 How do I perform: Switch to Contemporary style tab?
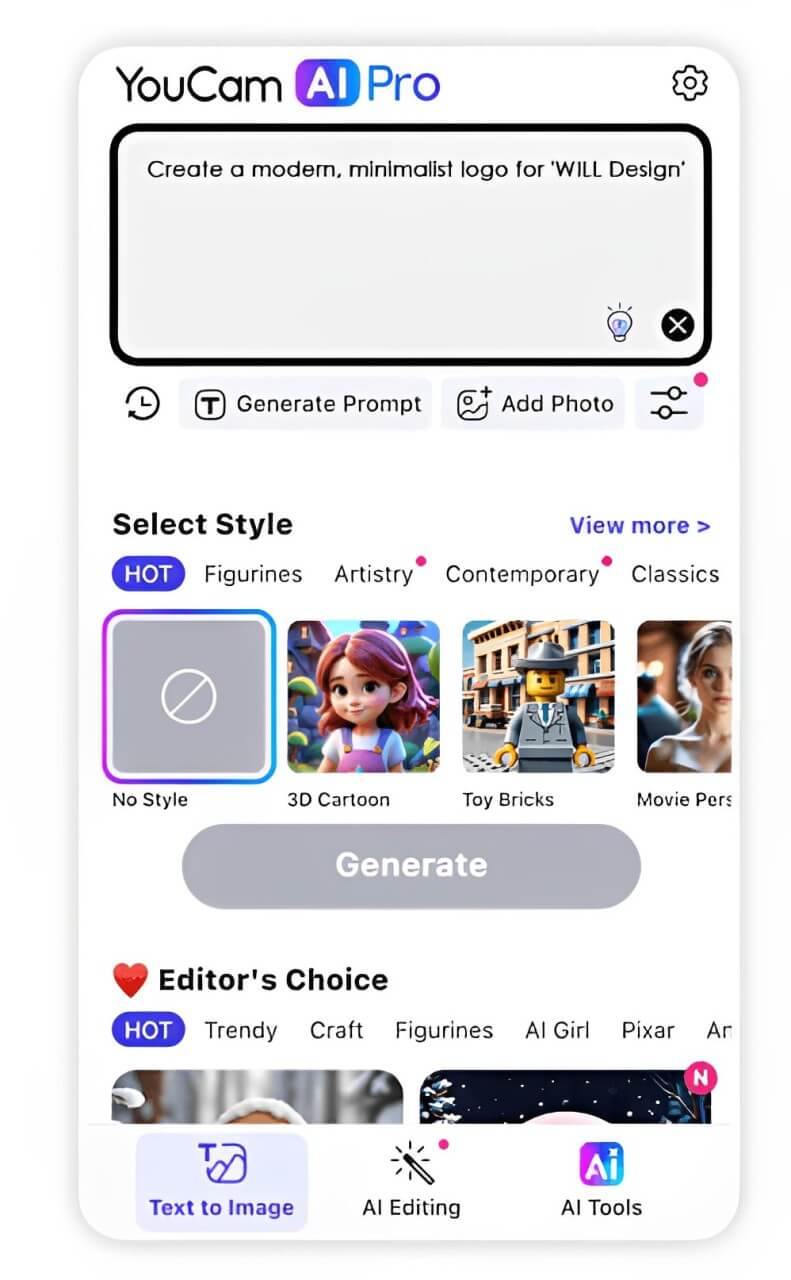point(521,574)
